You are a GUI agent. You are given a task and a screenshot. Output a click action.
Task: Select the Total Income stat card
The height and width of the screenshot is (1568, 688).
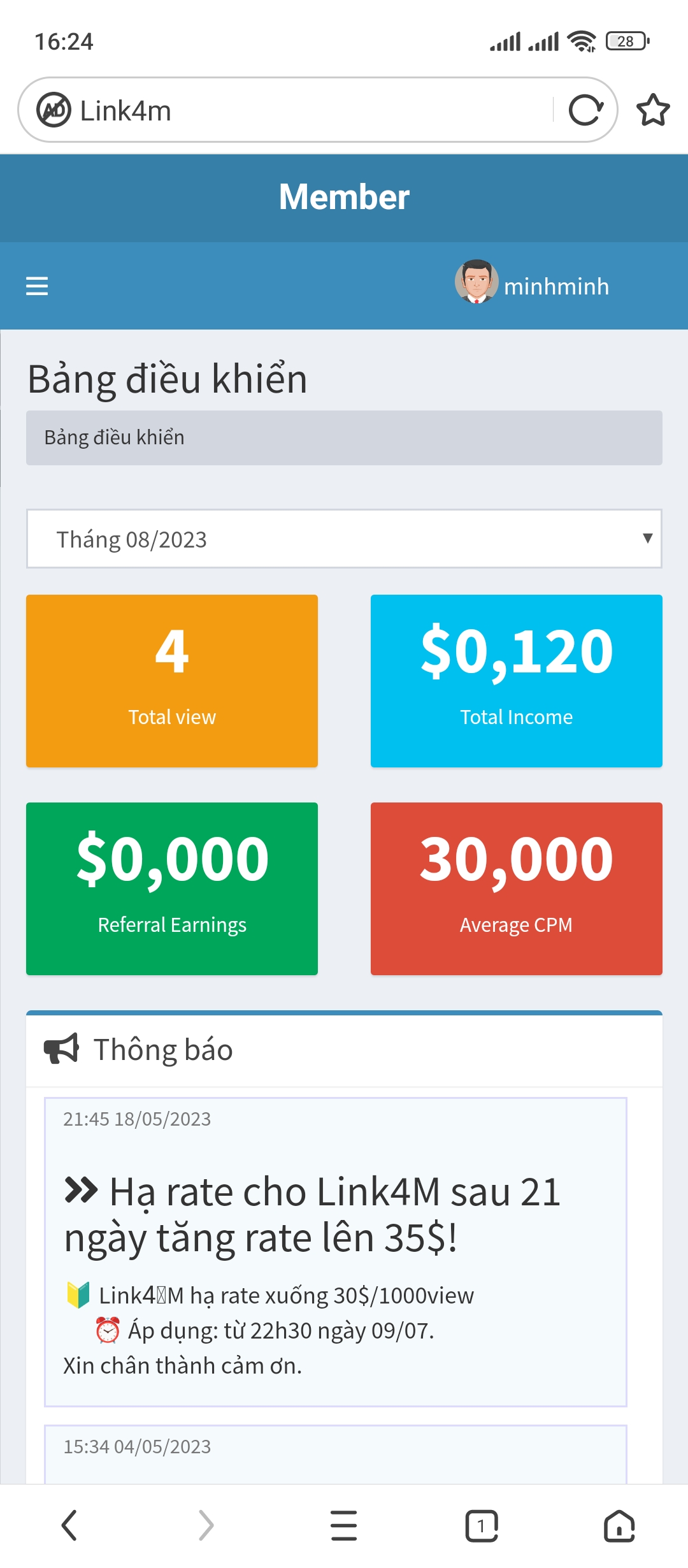tap(516, 679)
